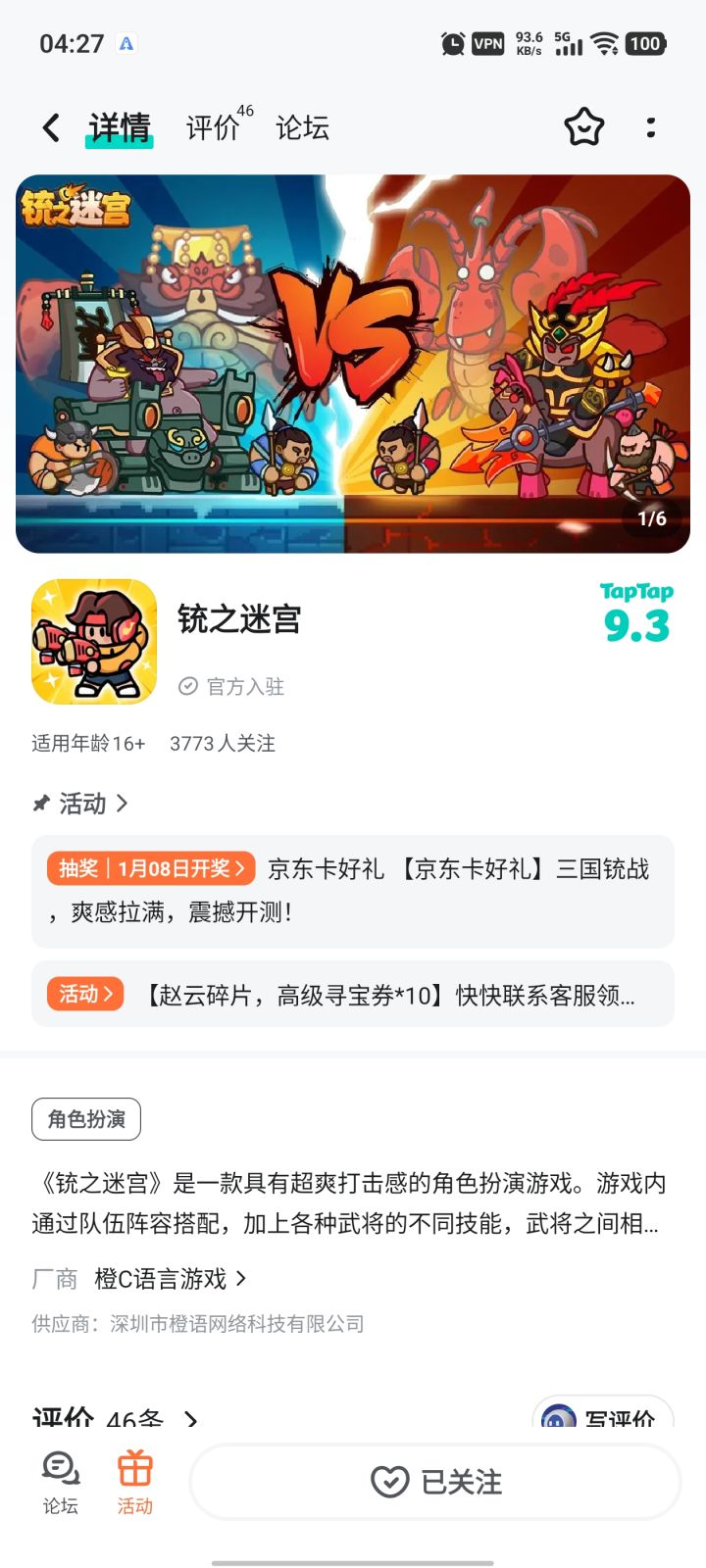The image size is (706, 1568).
Task: Toggle the star to favorite this game
Action: (x=583, y=127)
